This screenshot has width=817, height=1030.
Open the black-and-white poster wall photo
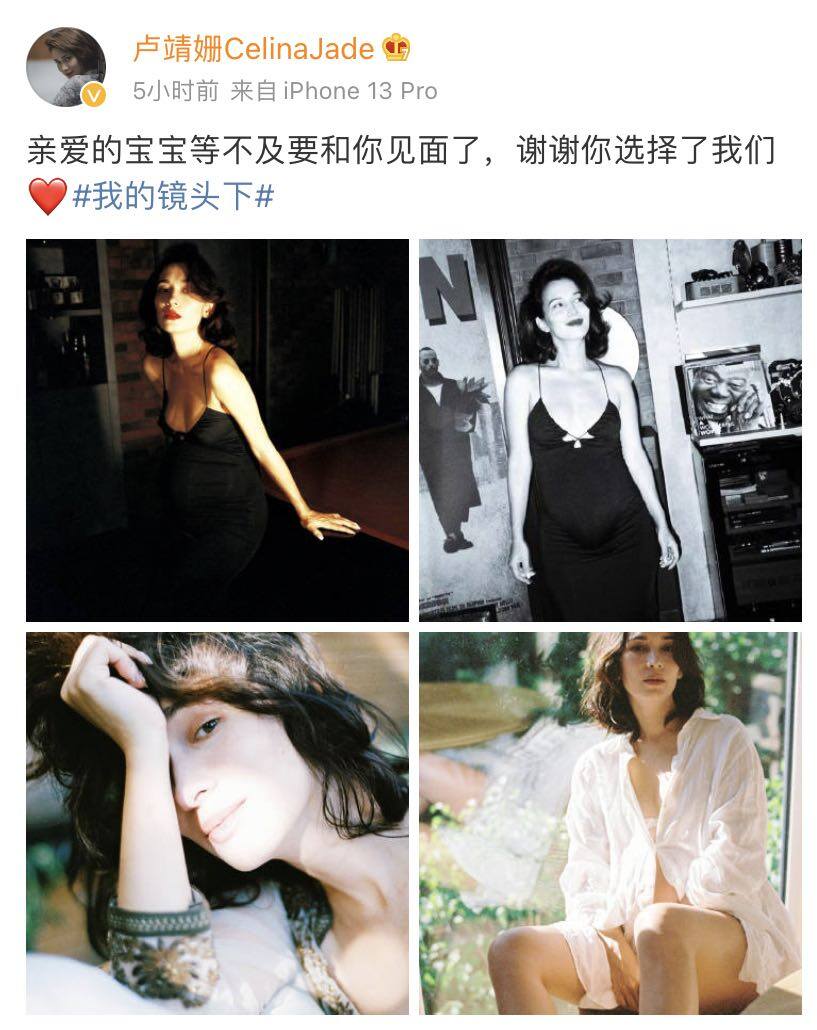coord(610,430)
